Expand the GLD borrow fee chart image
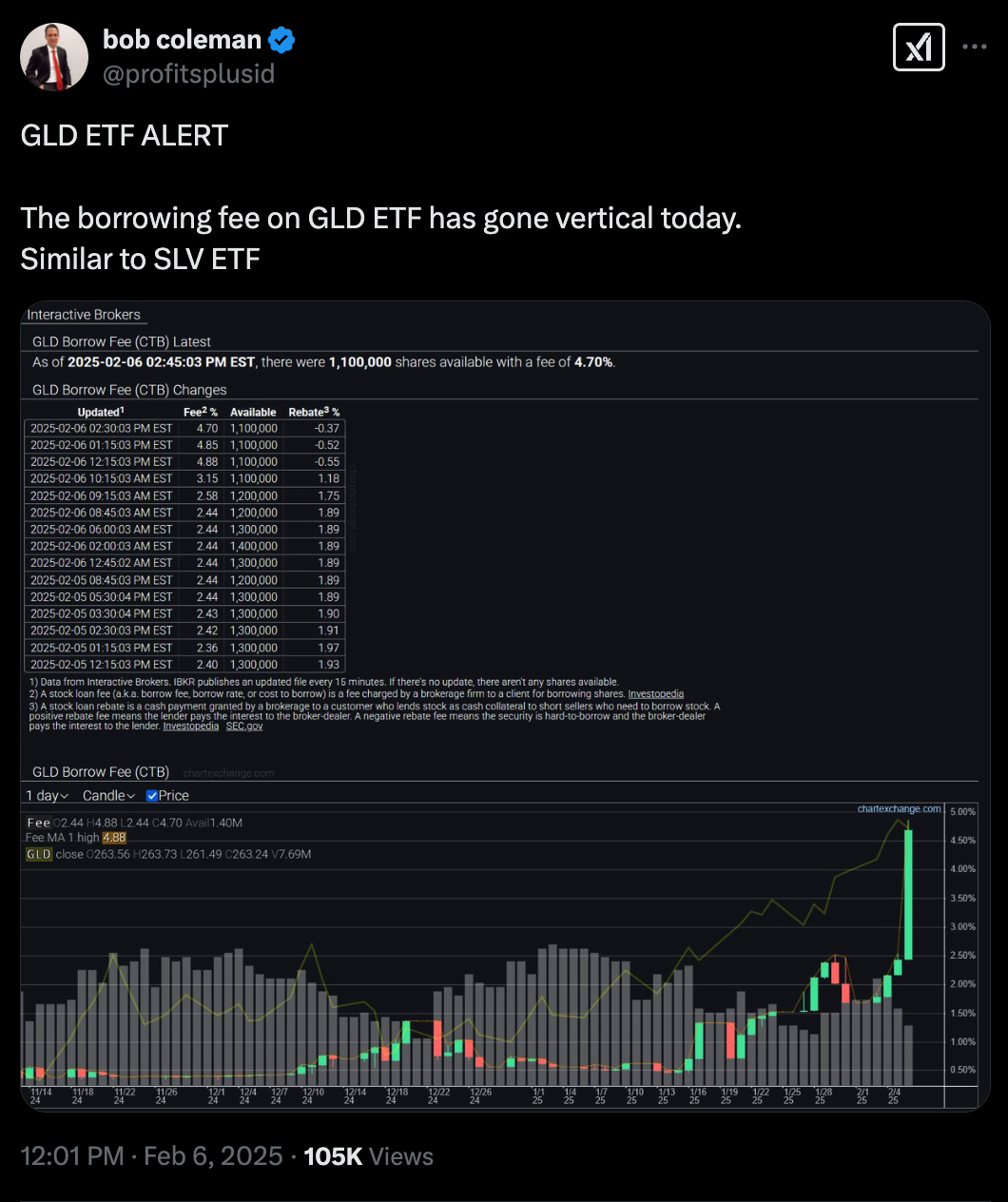Viewport: 1008px width, 1202px height. [x=505, y=706]
